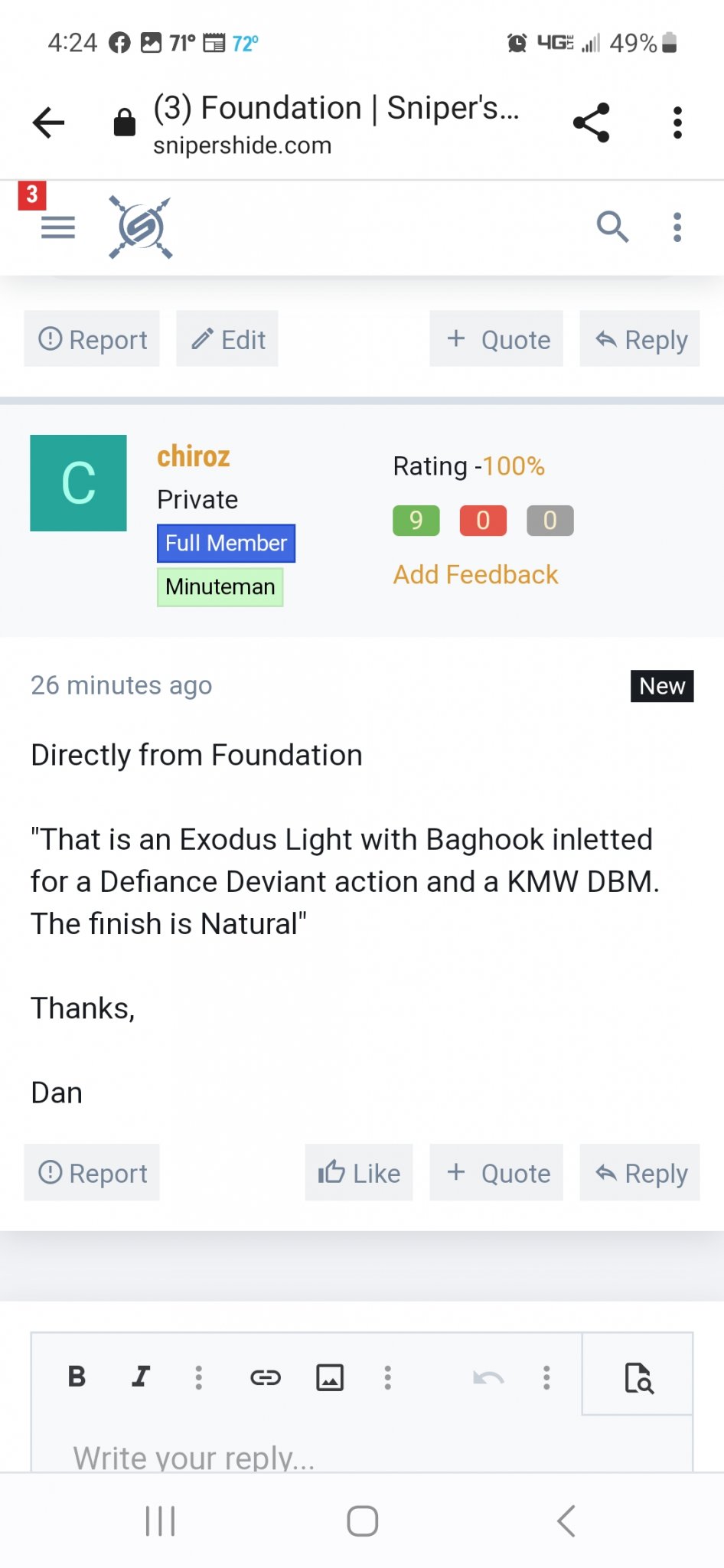Screen dimensions: 724x1568
Task: Like chiroz's post
Action: (x=359, y=1172)
